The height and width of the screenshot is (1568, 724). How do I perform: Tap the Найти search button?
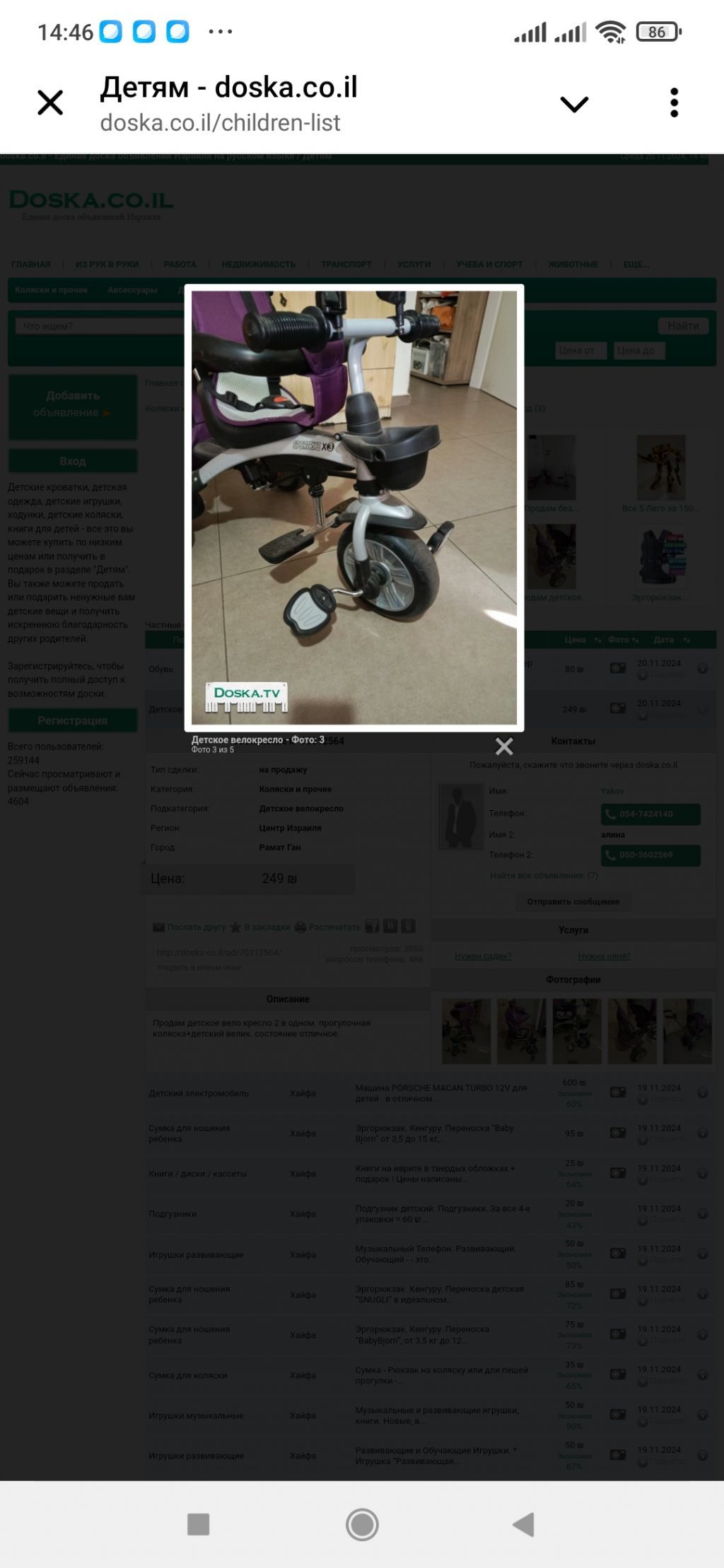[x=683, y=326]
